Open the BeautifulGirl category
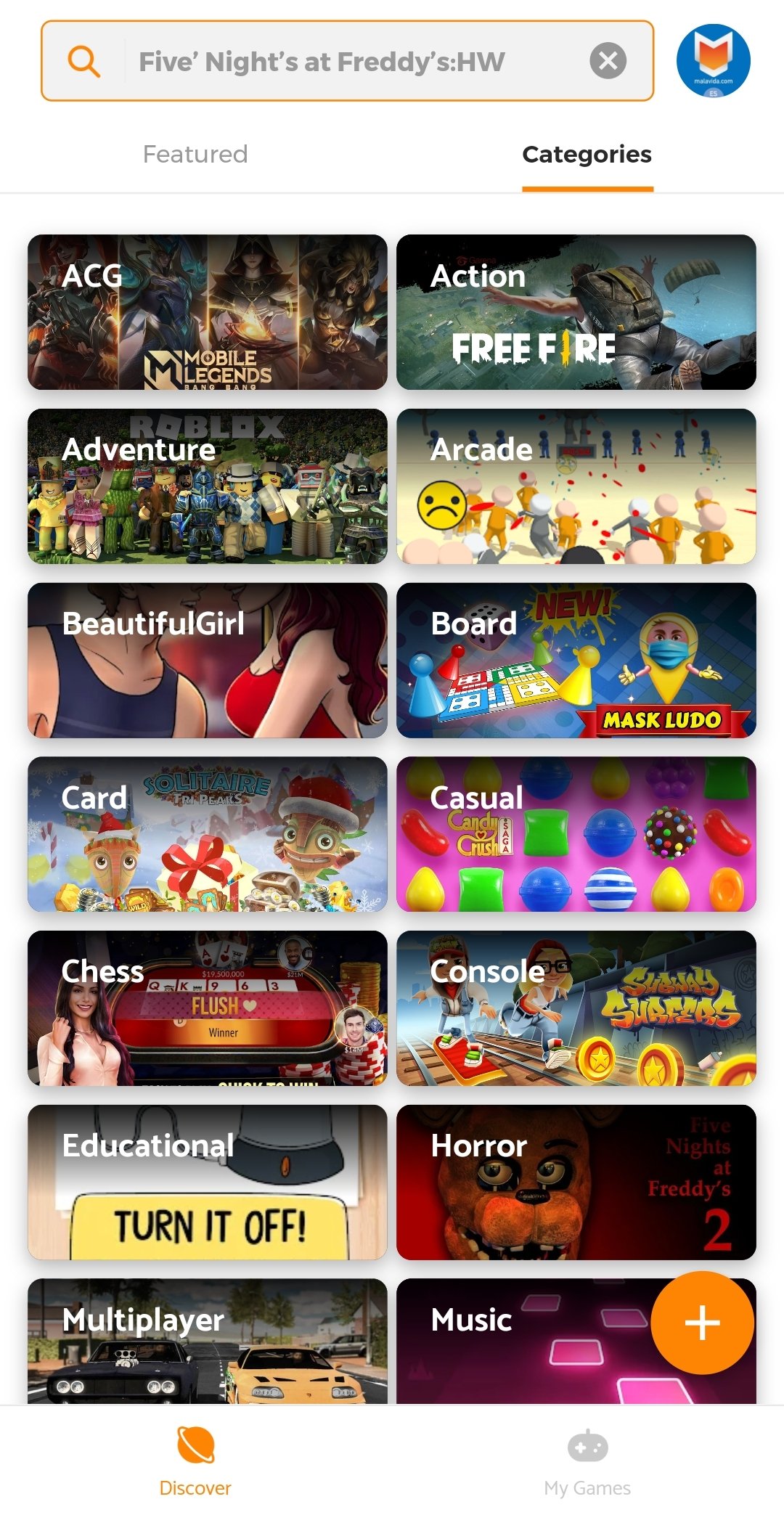Viewport: 784px width, 1515px height. 208,661
